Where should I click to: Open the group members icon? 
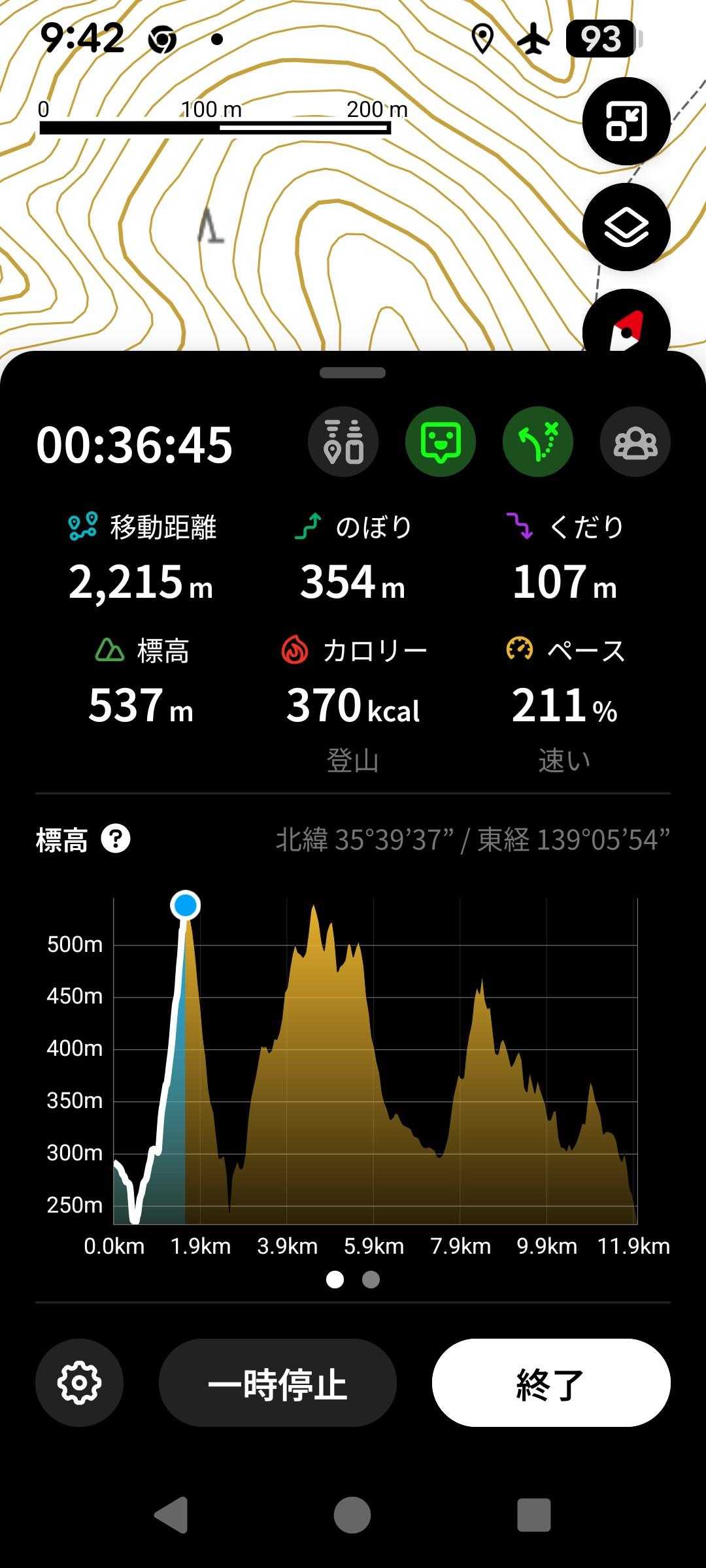pyautogui.click(x=635, y=442)
